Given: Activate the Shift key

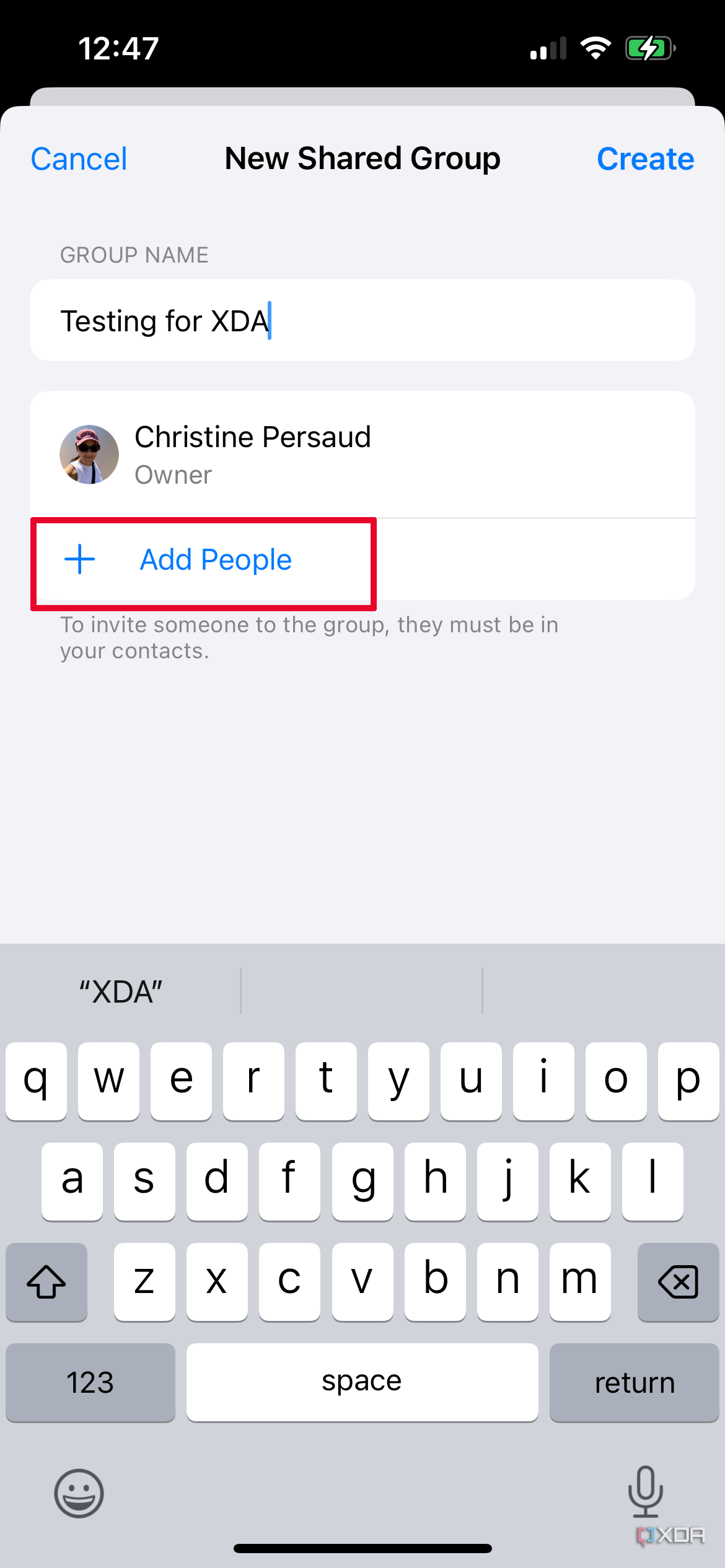Looking at the screenshot, I should (46, 1282).
